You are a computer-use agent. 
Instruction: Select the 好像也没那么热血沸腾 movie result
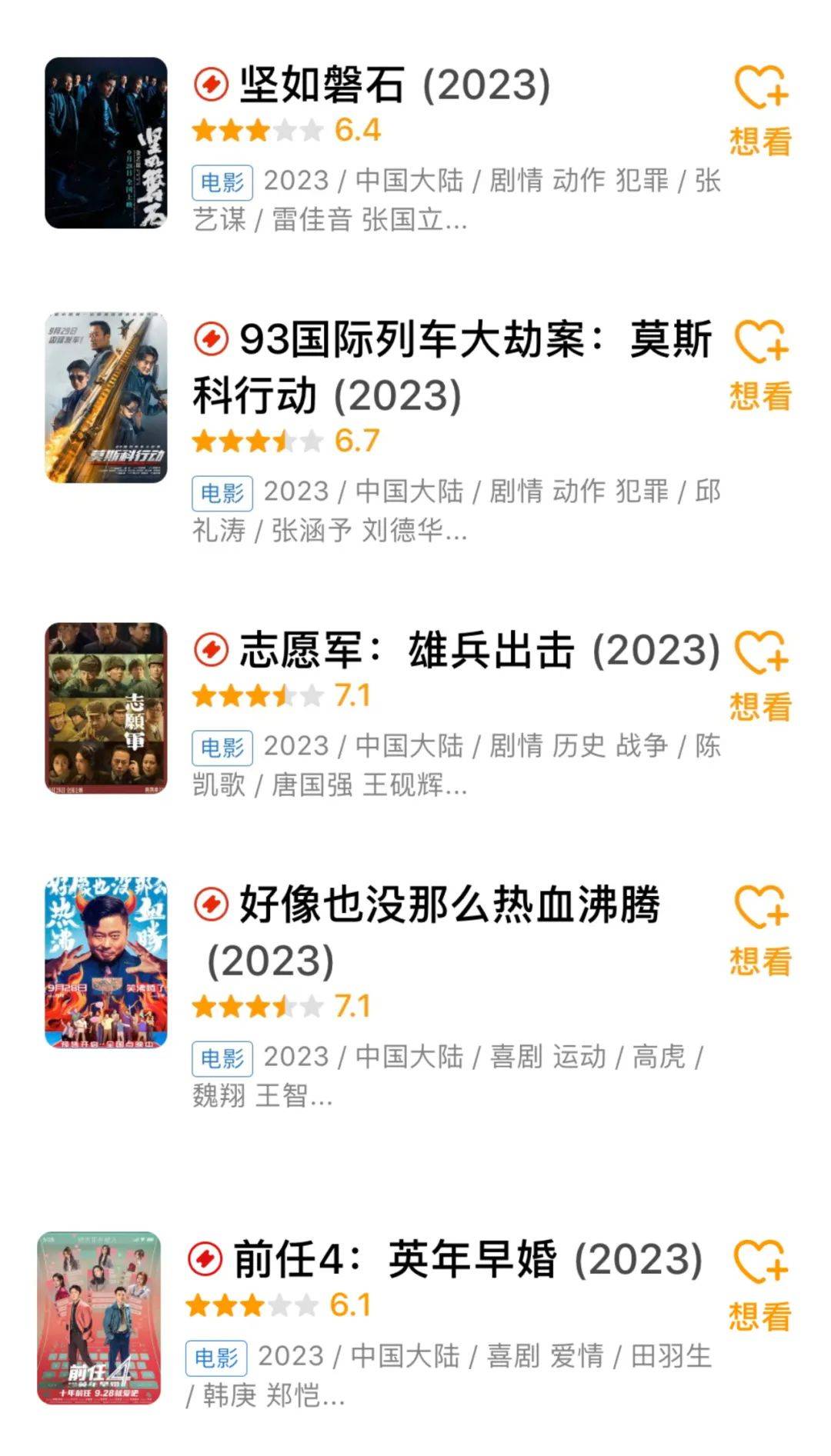coord(449,906)
